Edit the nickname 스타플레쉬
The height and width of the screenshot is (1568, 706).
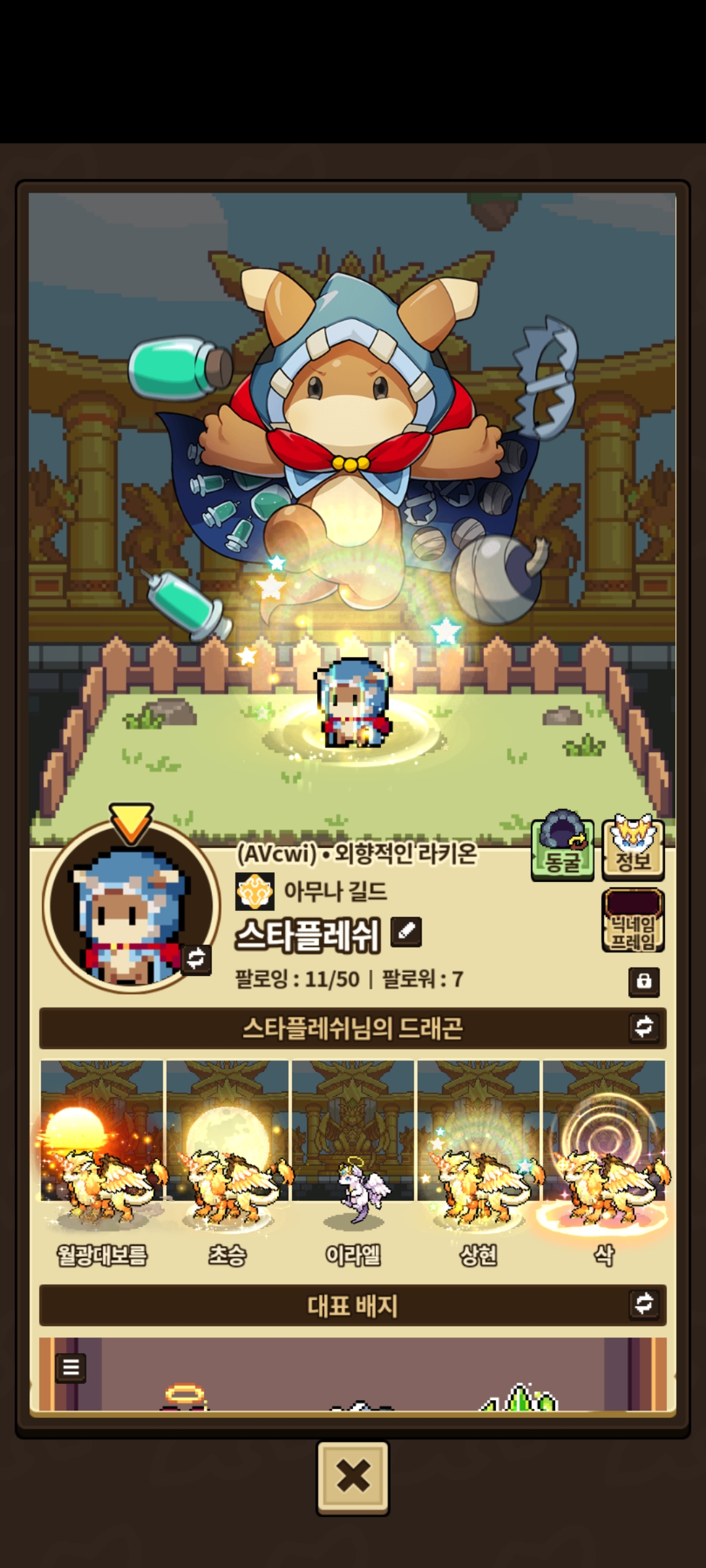point(406,931)
